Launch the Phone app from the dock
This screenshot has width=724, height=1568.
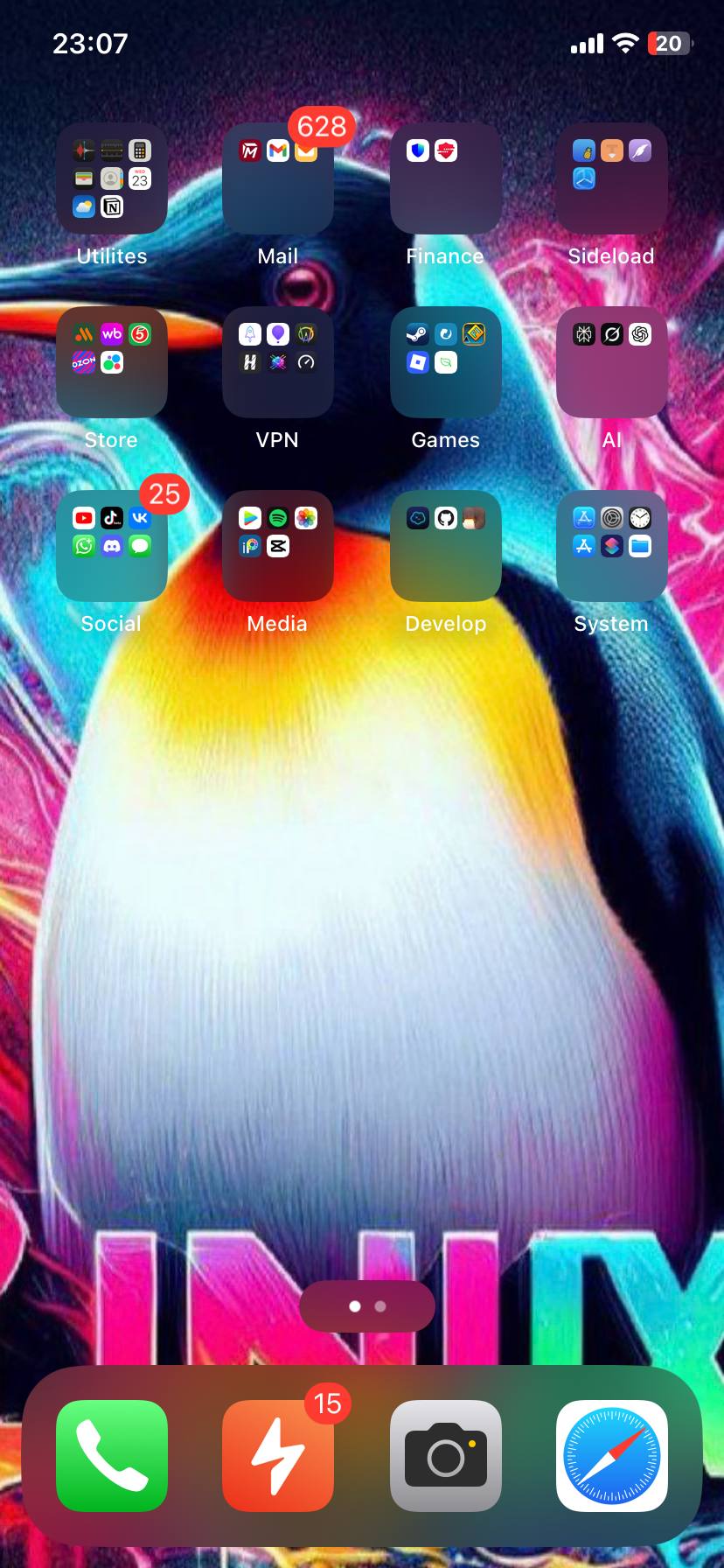[112, 1456]
